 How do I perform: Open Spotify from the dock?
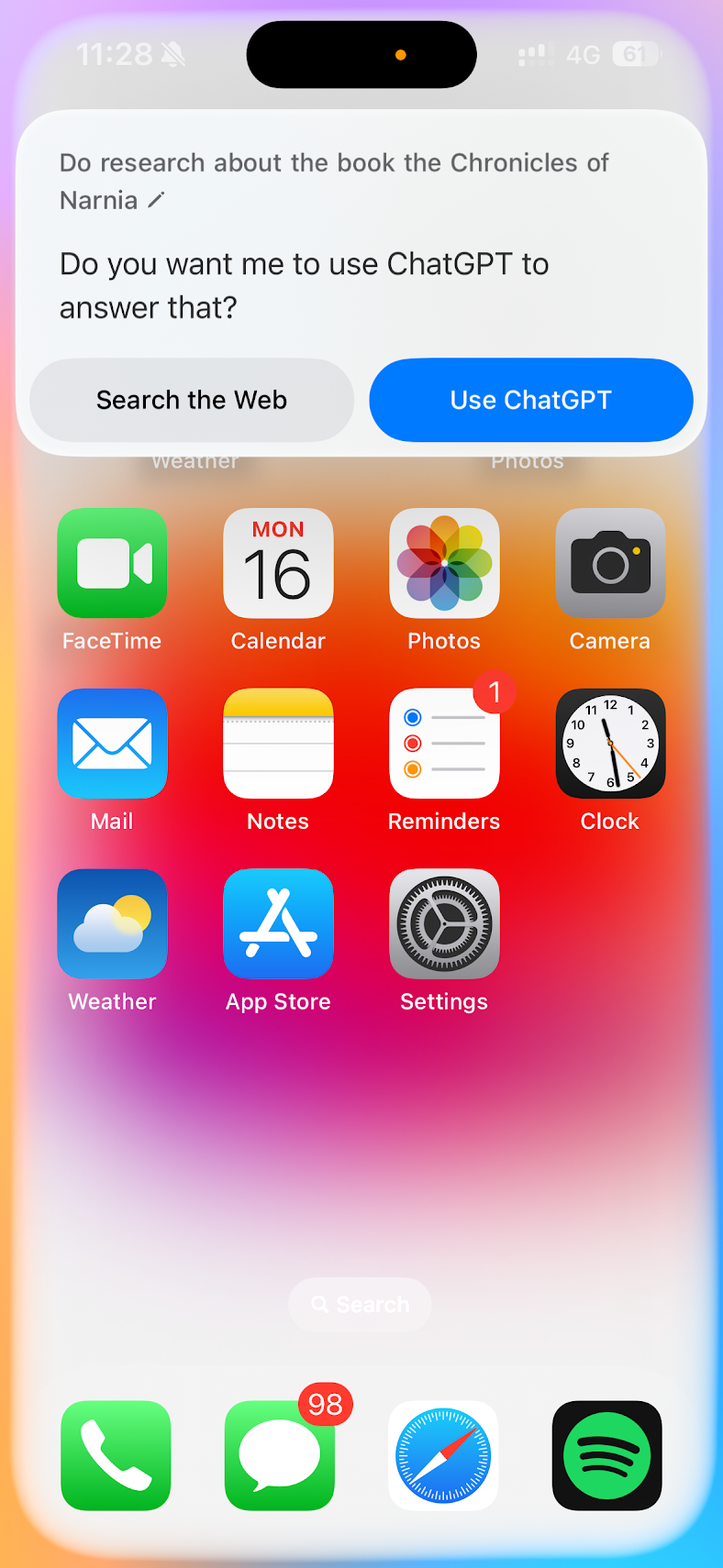606,1455
